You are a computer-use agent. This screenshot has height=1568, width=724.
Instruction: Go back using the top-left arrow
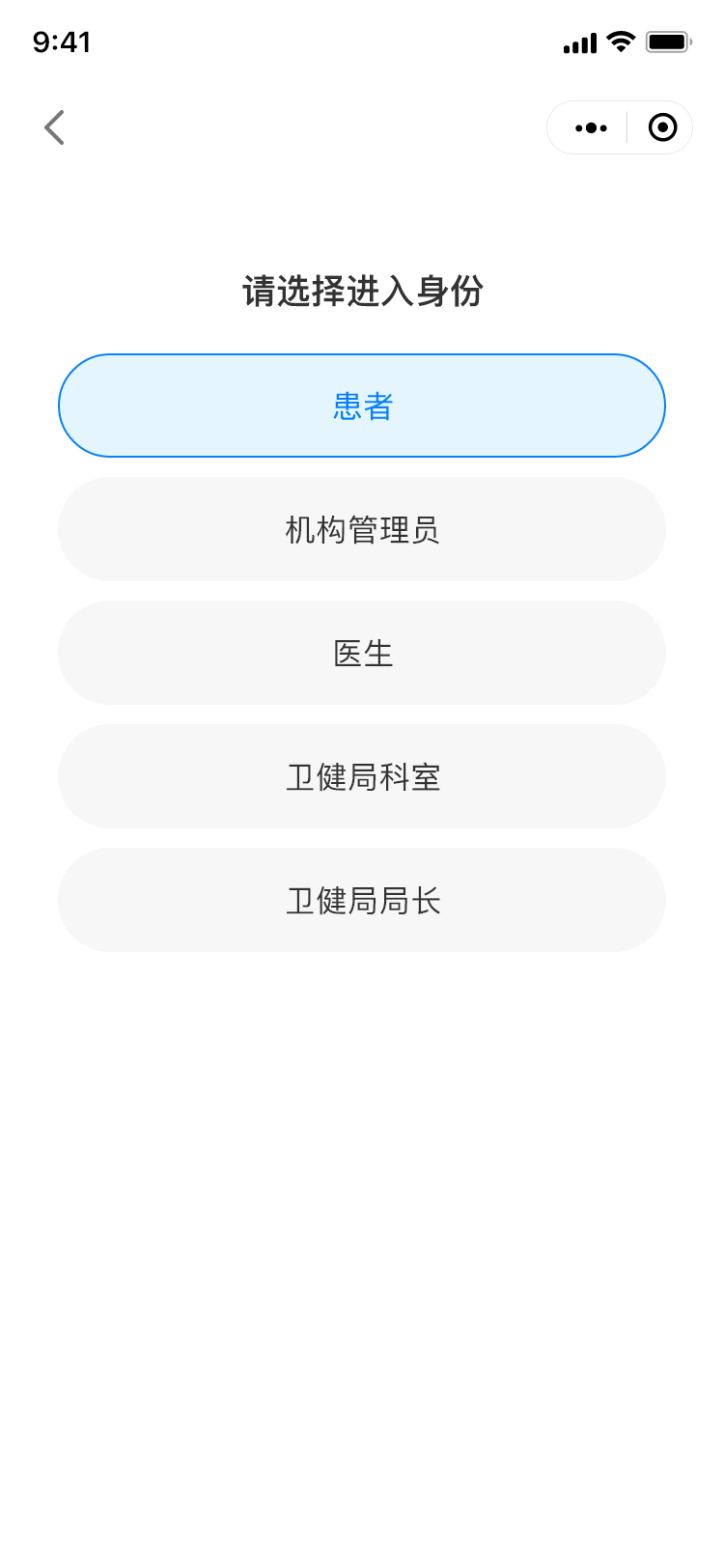54,127
